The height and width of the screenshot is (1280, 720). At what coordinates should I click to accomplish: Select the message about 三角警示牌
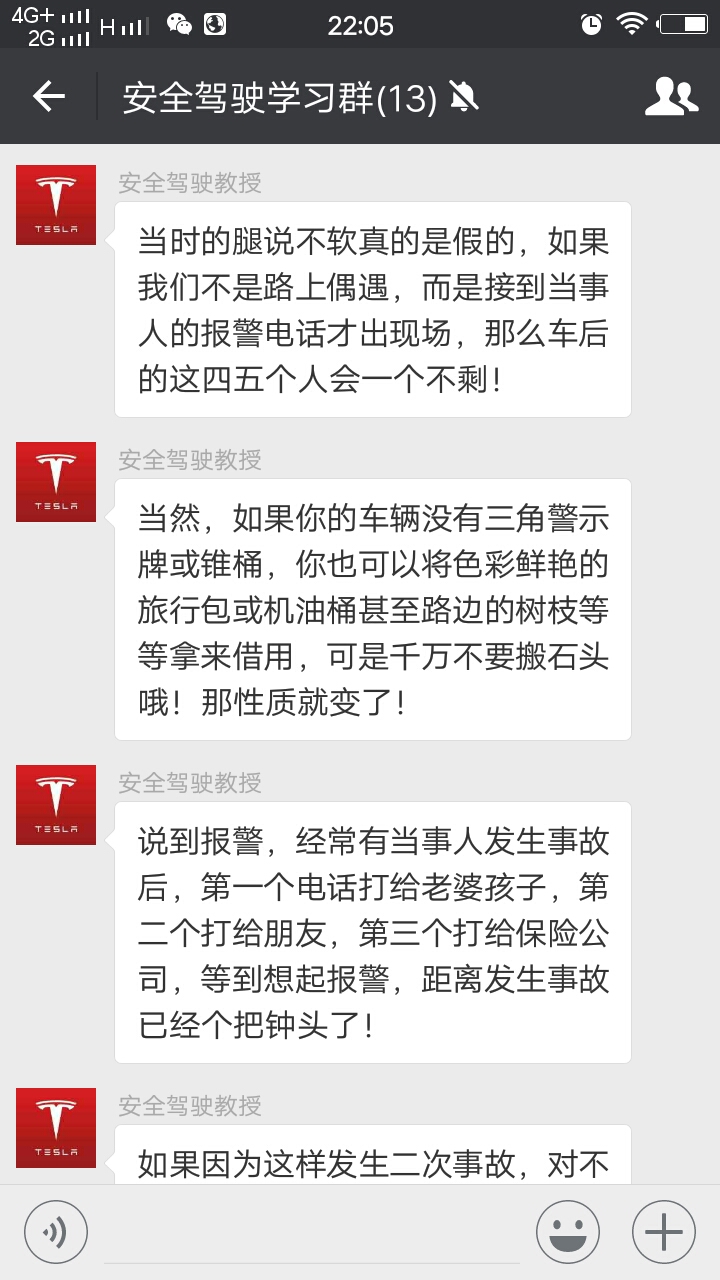(373, 605)
